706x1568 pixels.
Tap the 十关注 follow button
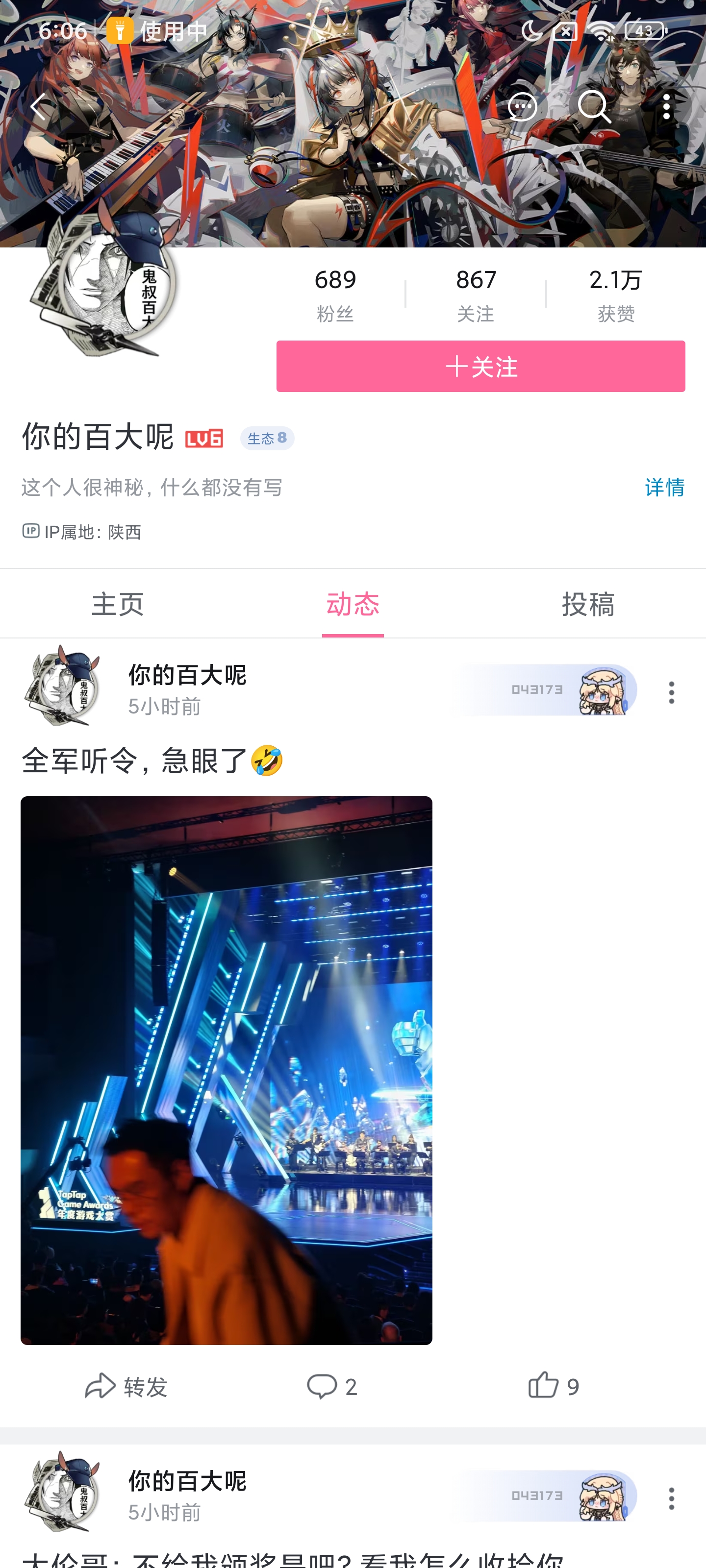pyautogui.click(x=480, y=367)
